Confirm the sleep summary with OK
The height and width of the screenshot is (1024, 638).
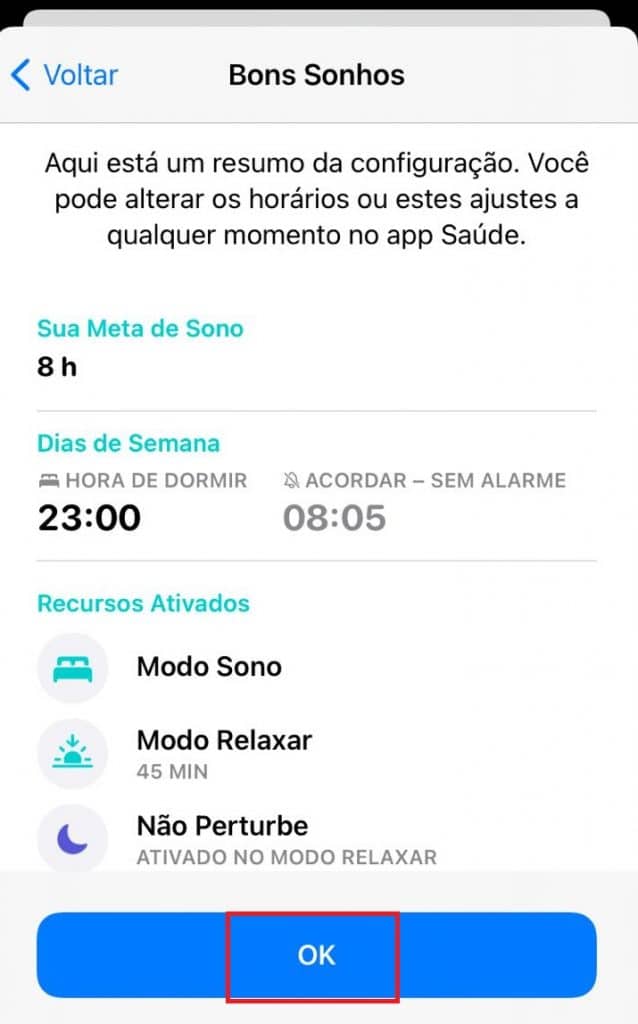(x=317, y=955)
